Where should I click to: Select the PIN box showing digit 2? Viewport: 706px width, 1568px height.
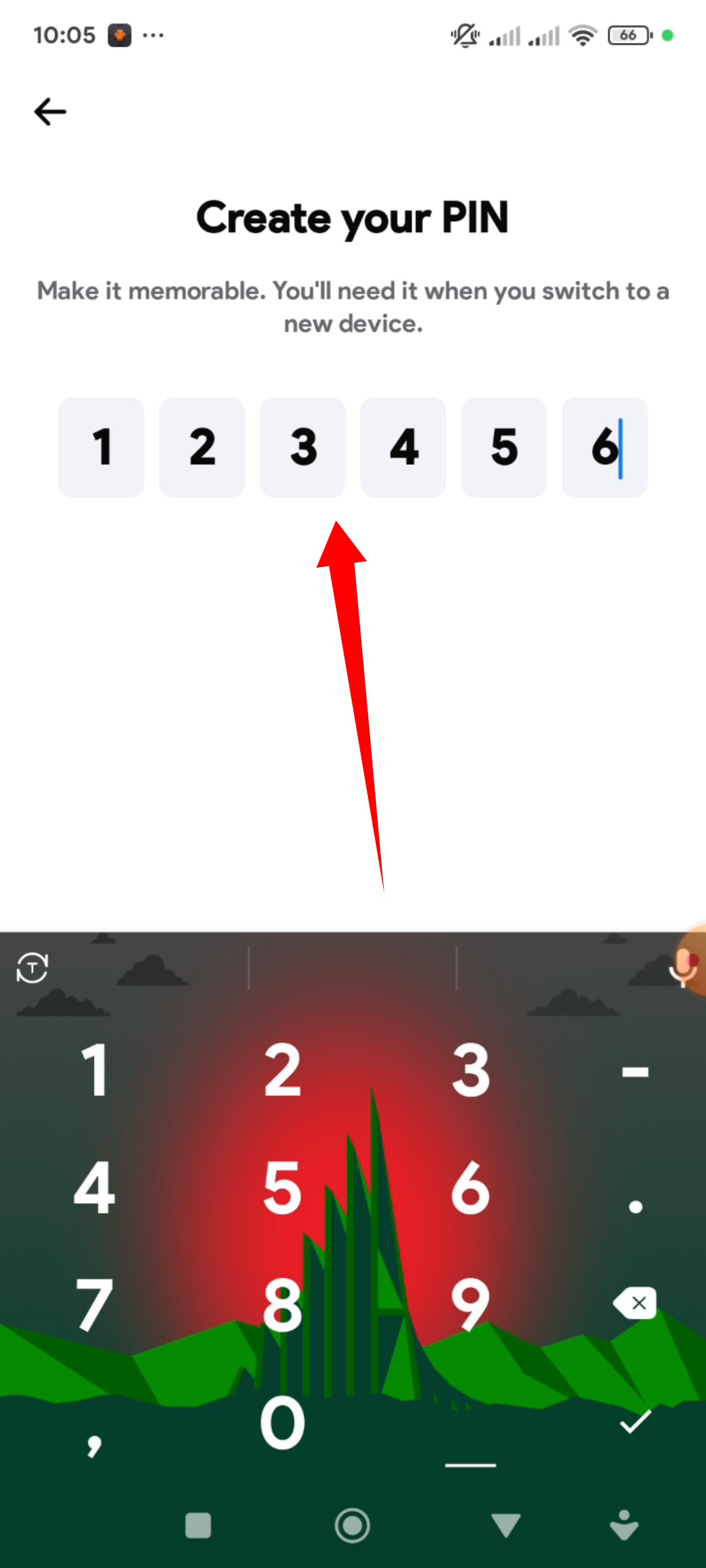202,448
